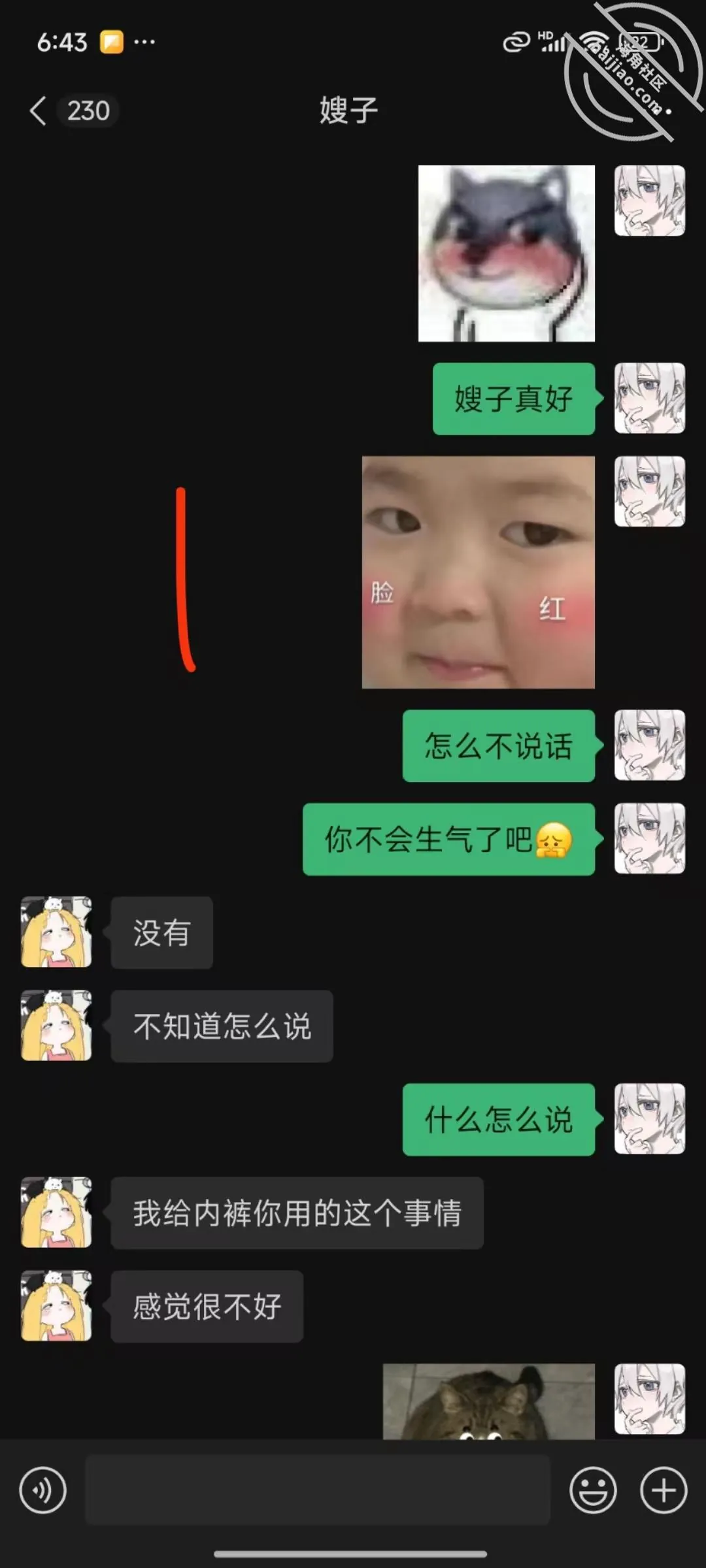706x1568 pixels.
Task: Open the plus attachments menu
Action: [664, 1490]
